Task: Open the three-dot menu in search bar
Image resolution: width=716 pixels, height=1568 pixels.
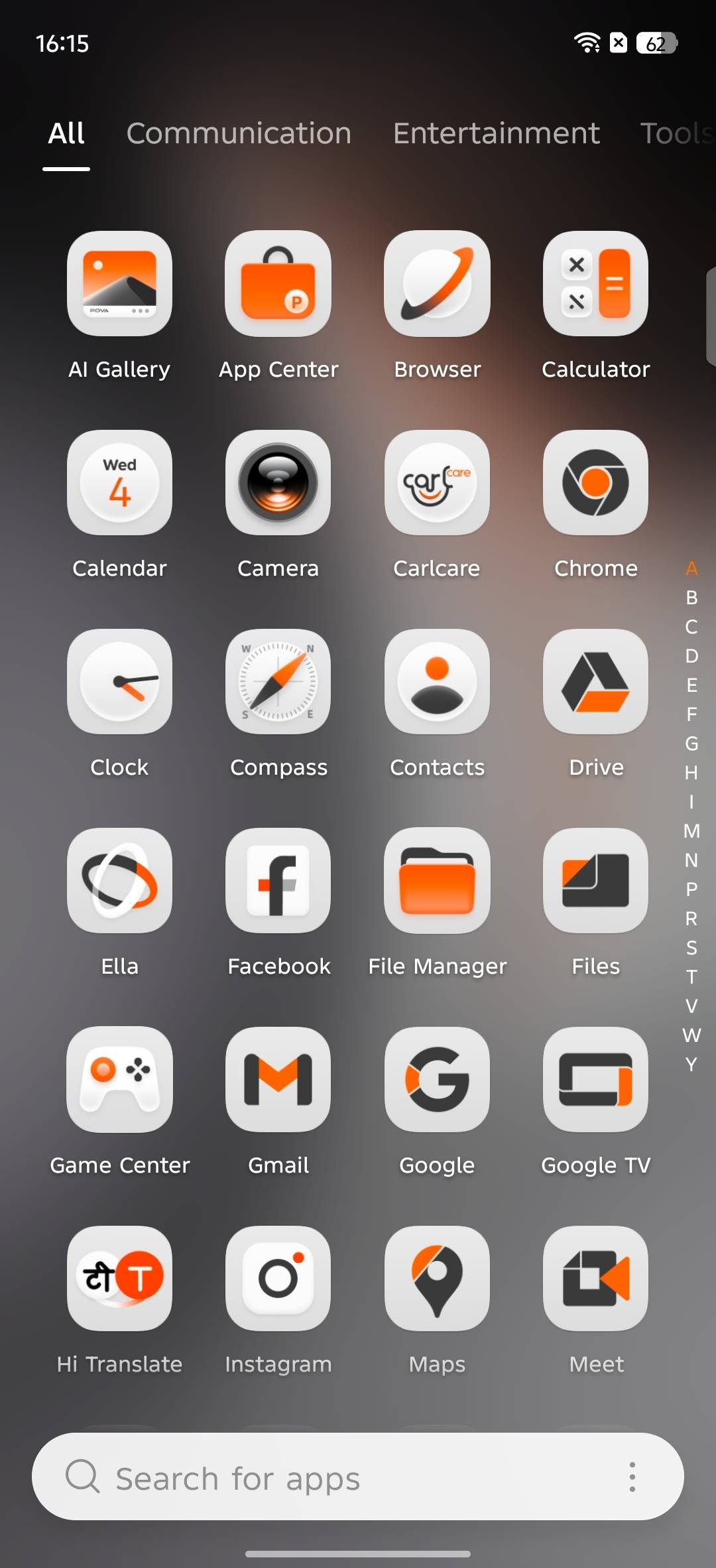Action: coord(632,1476)
